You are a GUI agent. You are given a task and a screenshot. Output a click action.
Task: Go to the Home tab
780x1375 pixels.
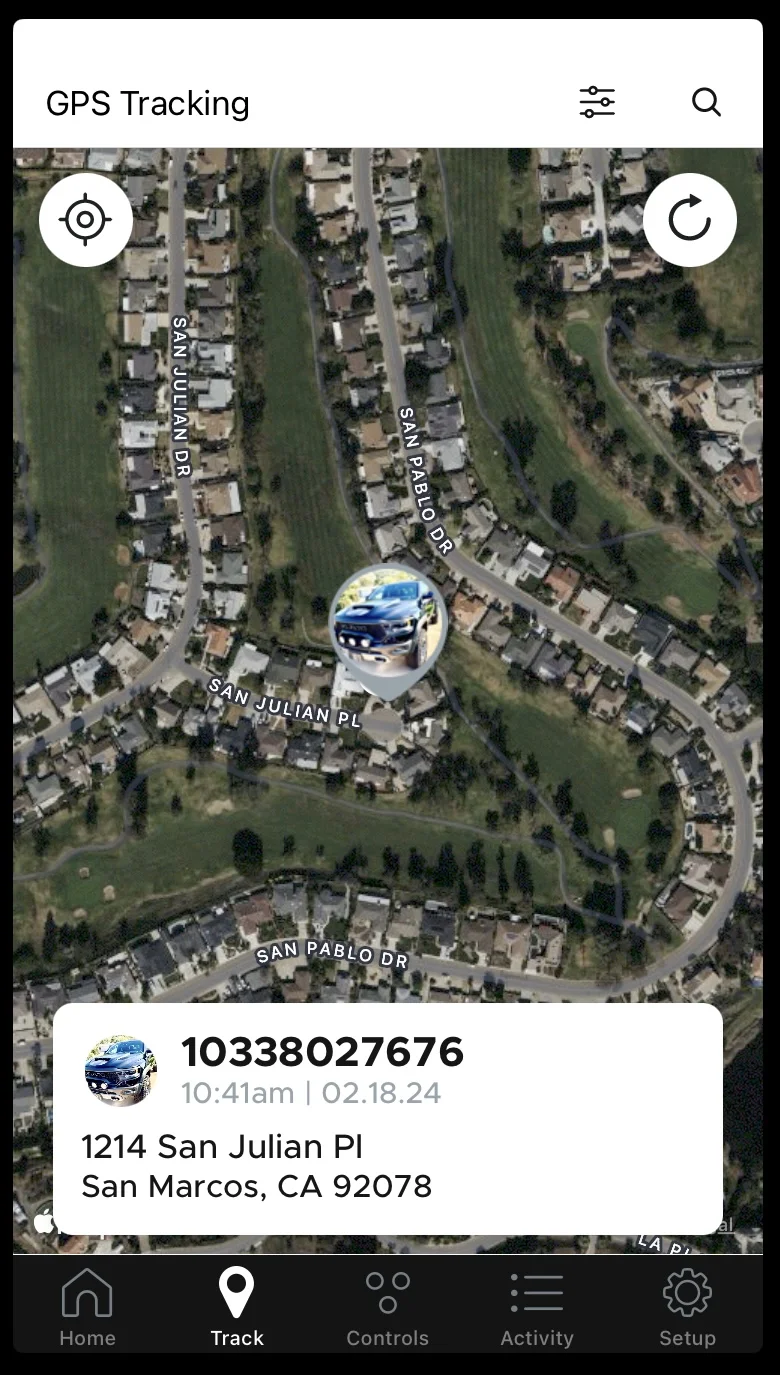click(x=87, y=1307)
